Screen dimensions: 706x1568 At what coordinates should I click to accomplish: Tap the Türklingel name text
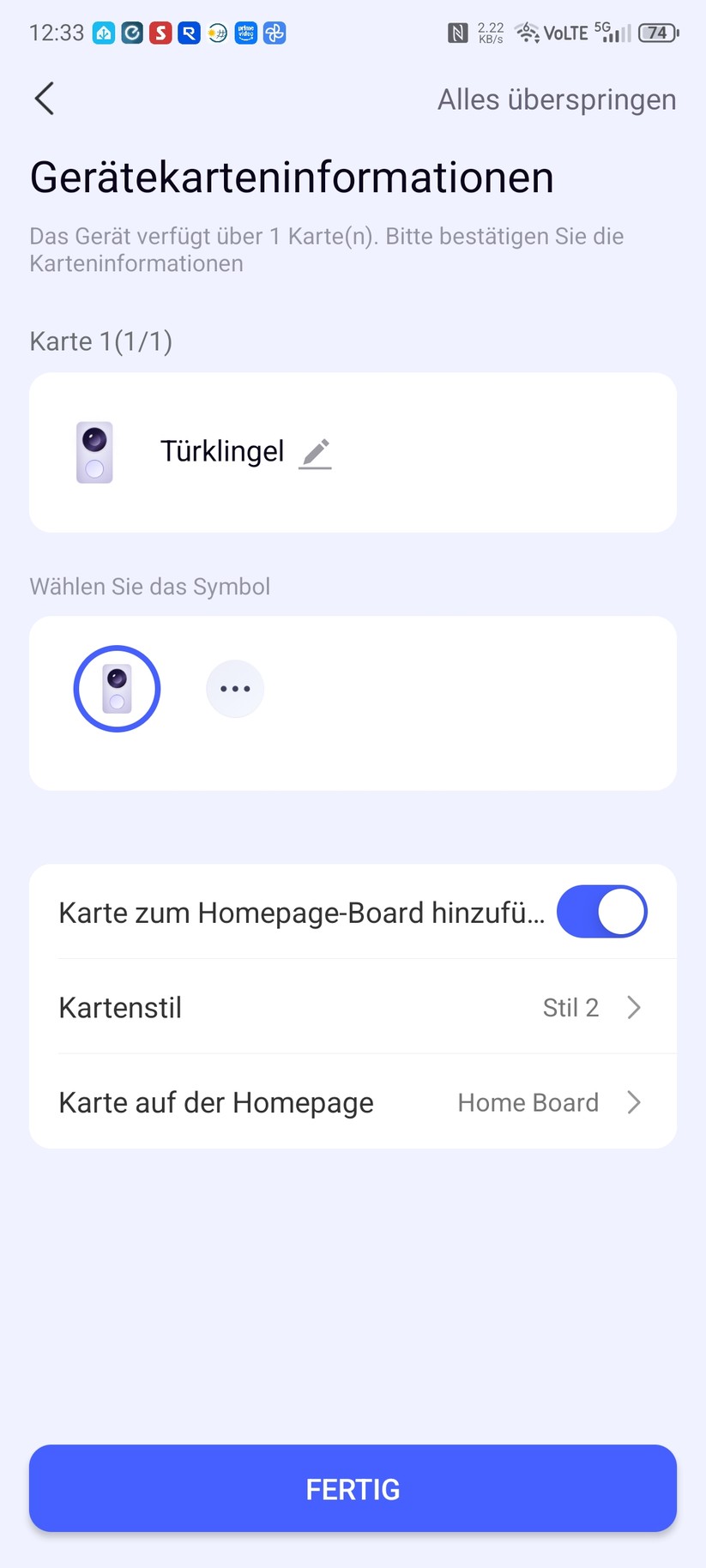pyautogui.click(x=222, y=450)
